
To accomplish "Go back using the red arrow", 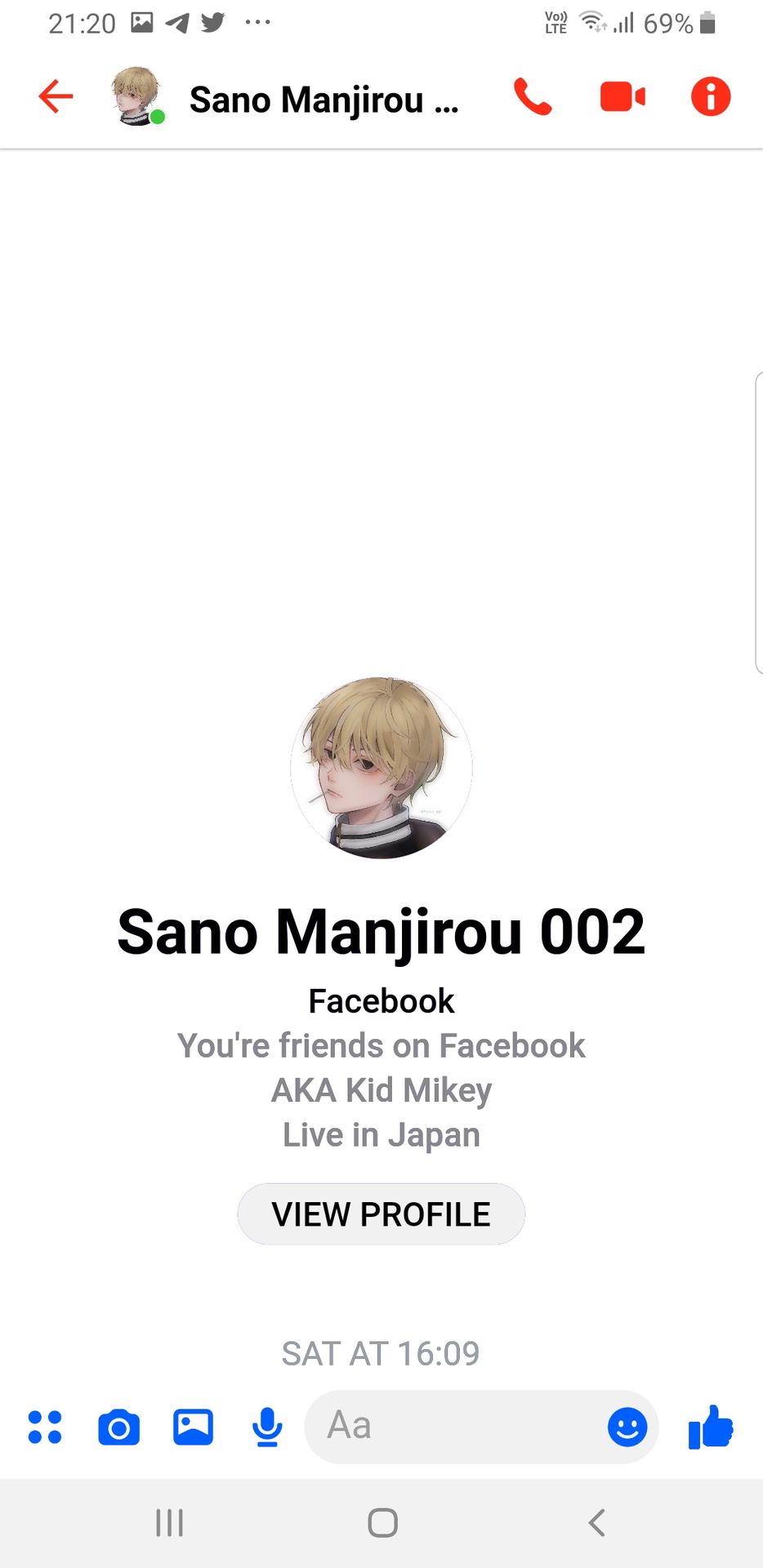I will coord(56,97).
